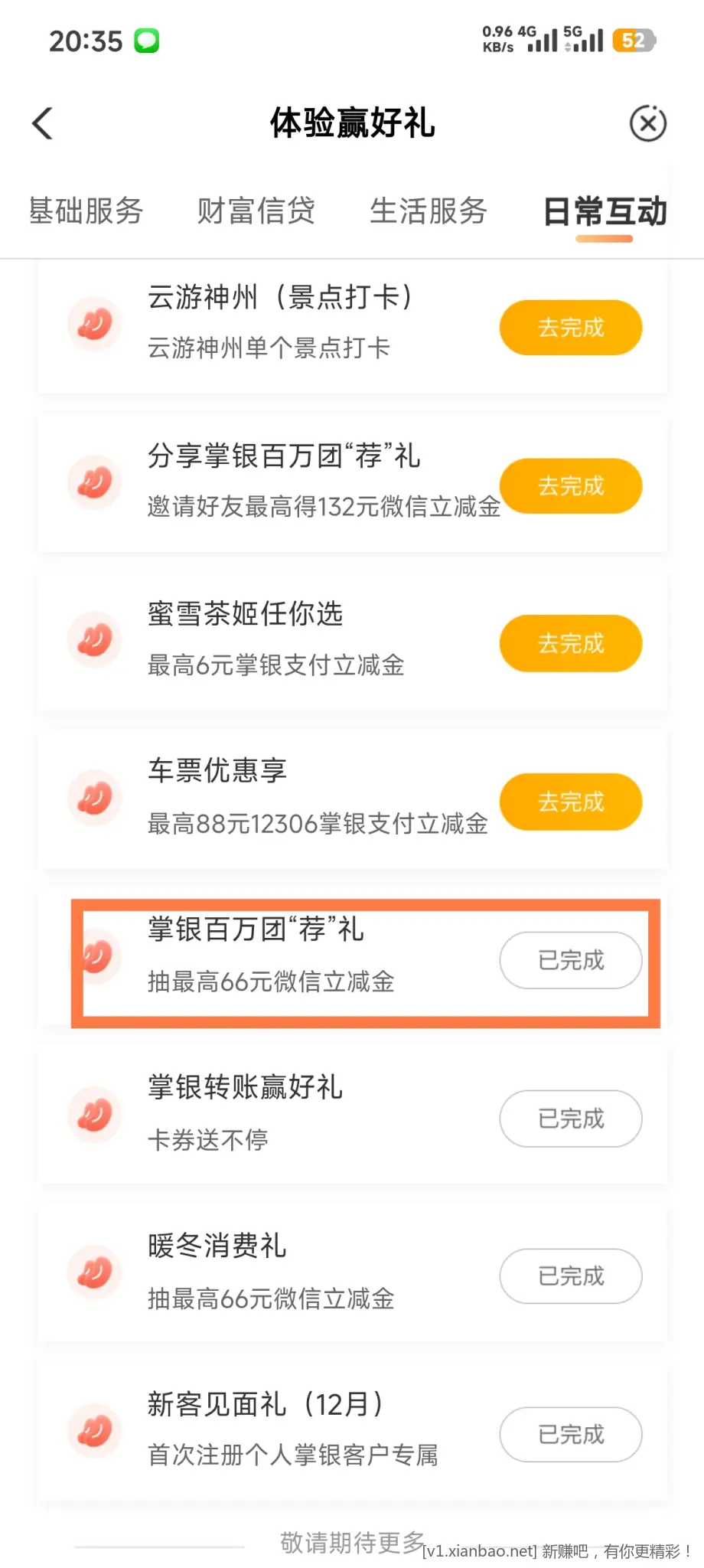Click the 分享掌银百万团荐礼 activity icon

[x=93, y=482]
